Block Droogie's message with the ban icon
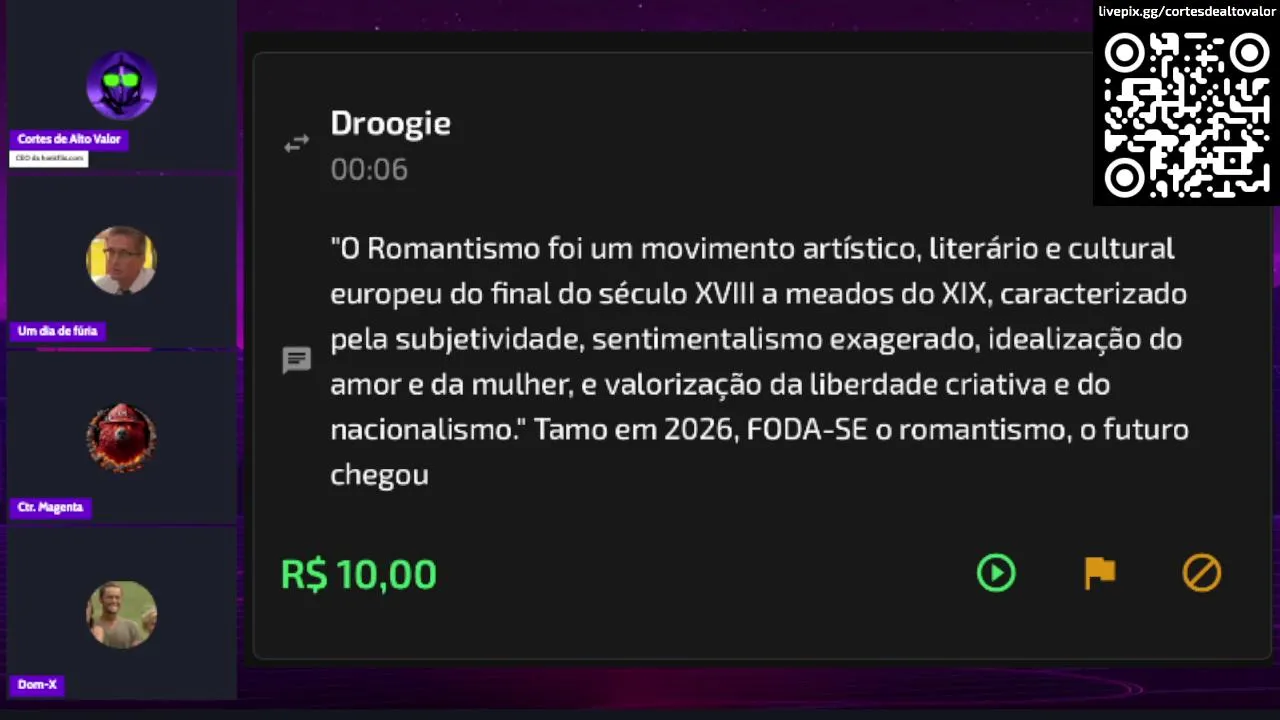1280x720 pixels. (1202, 573)
